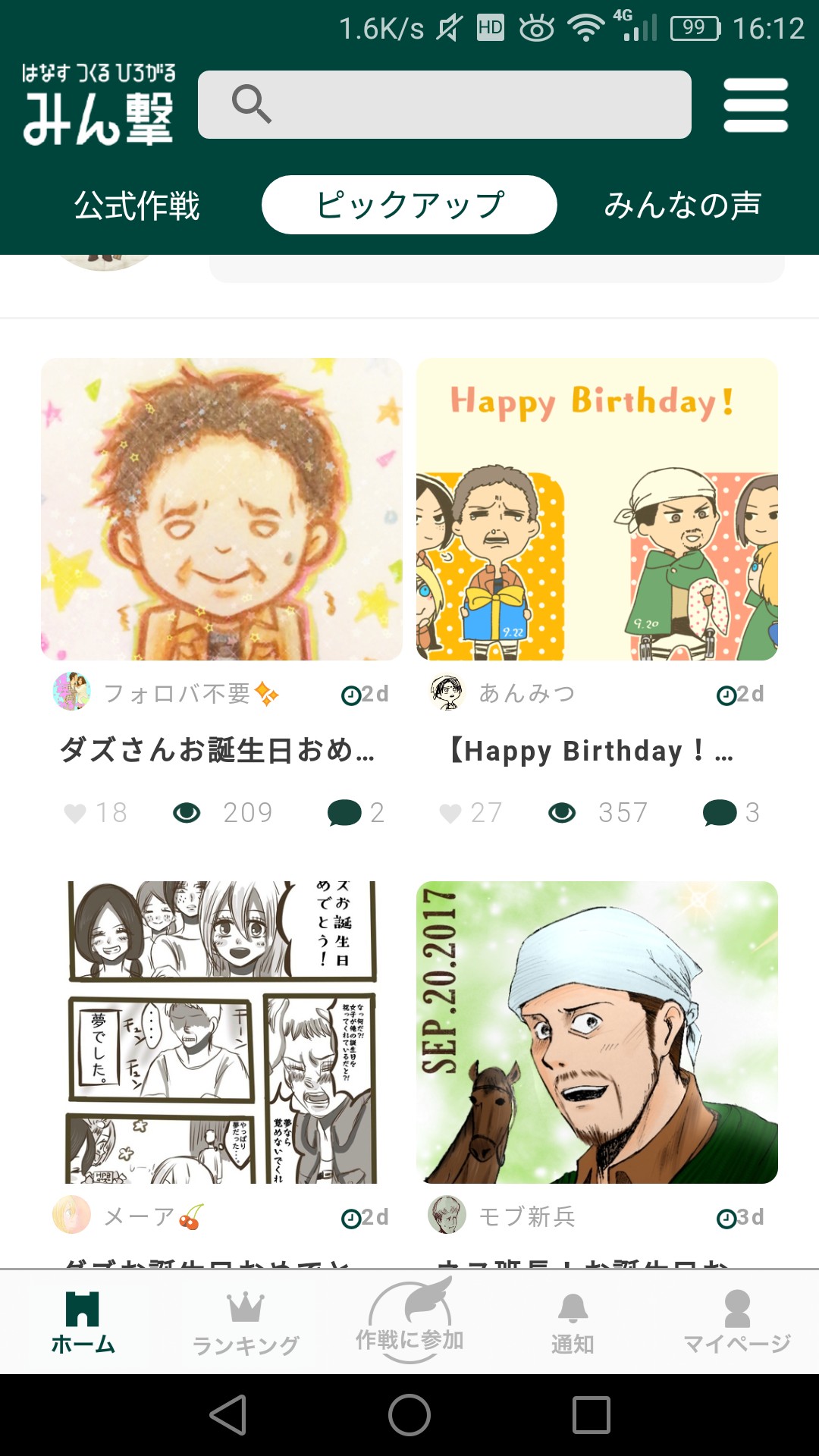
Task: Select the ピックアップ tab
Action: point(409,205)
